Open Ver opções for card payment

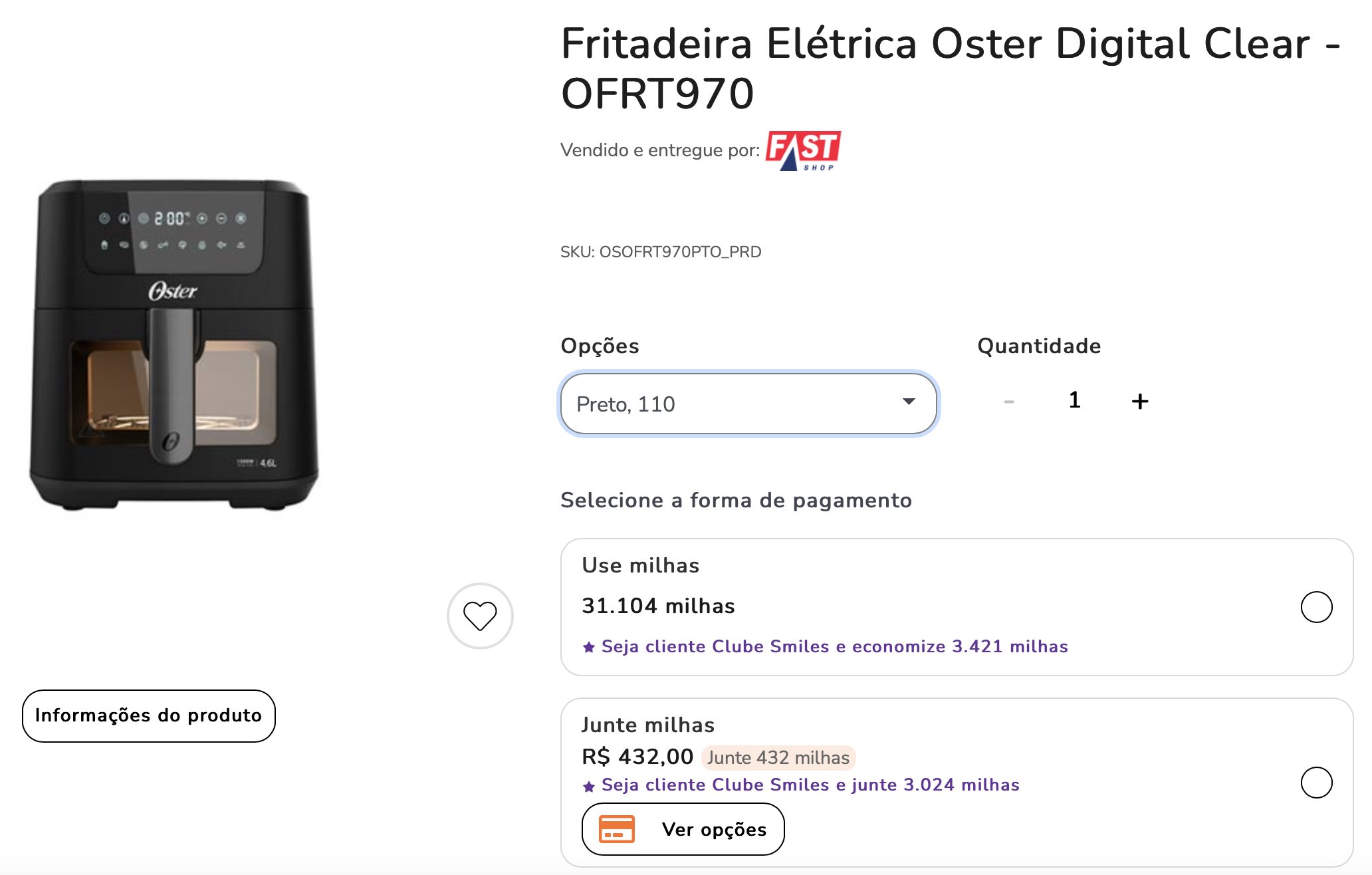(683, 829)
